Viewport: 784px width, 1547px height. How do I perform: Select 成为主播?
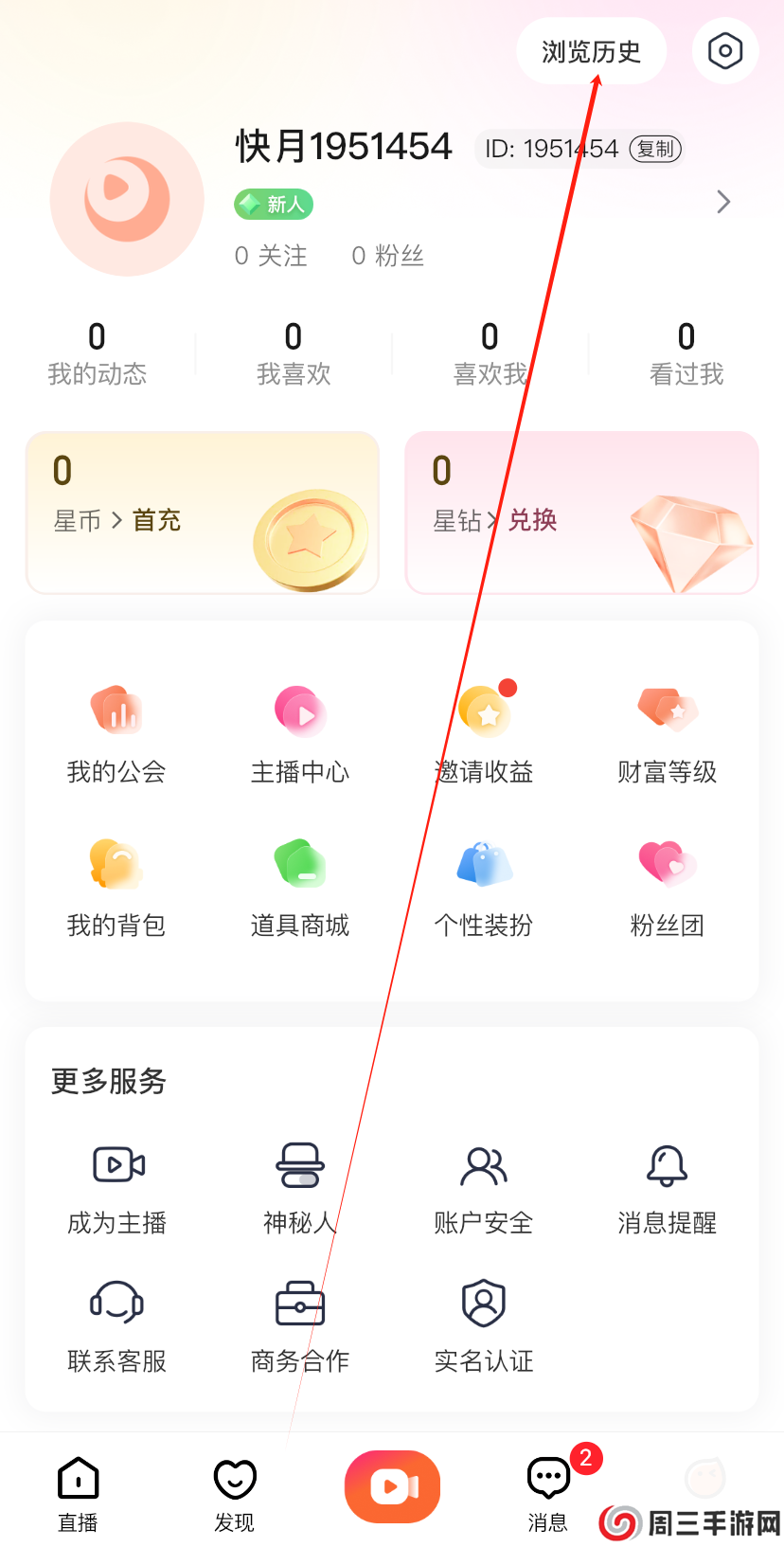pyautogui.click(x=116, y=1188)
